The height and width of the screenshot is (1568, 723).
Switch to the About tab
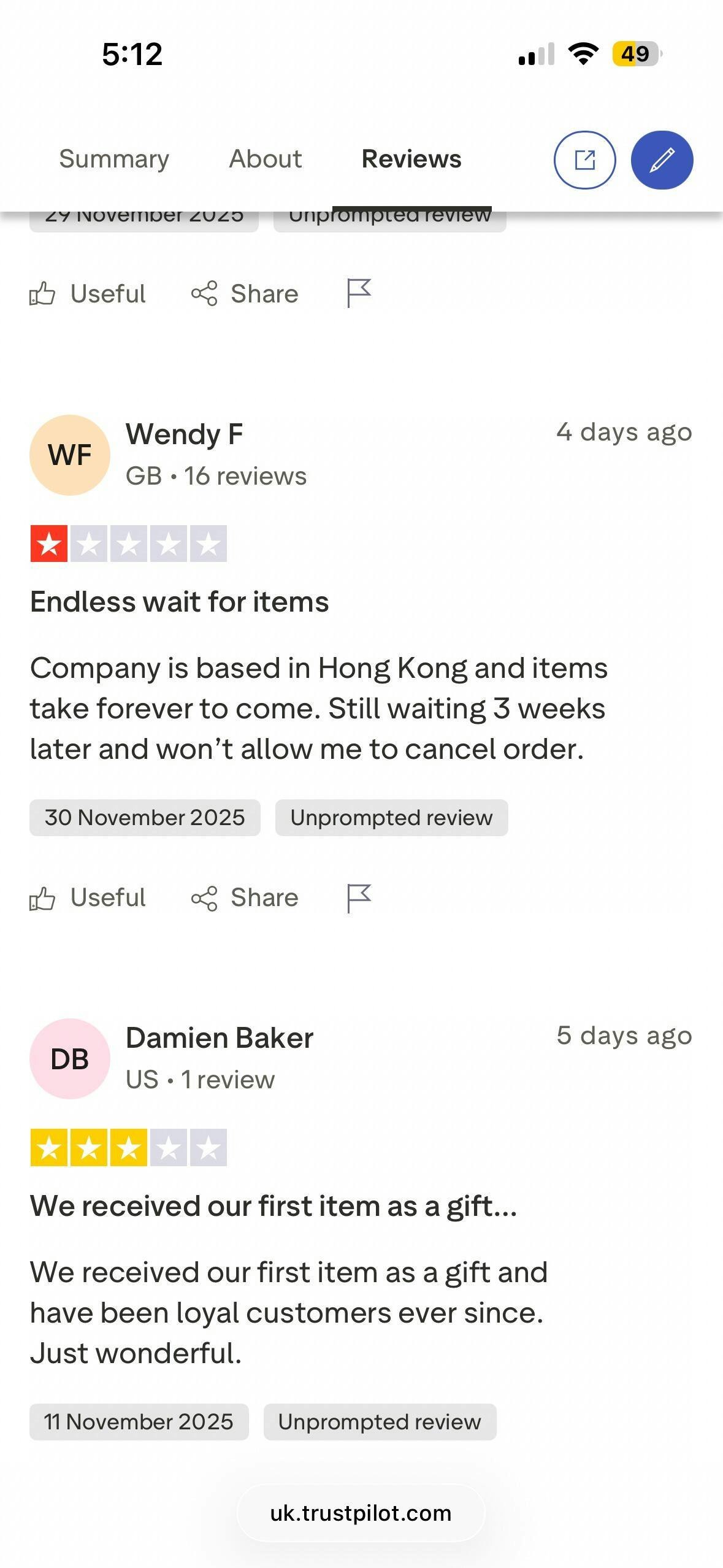[x=265, y=159]
